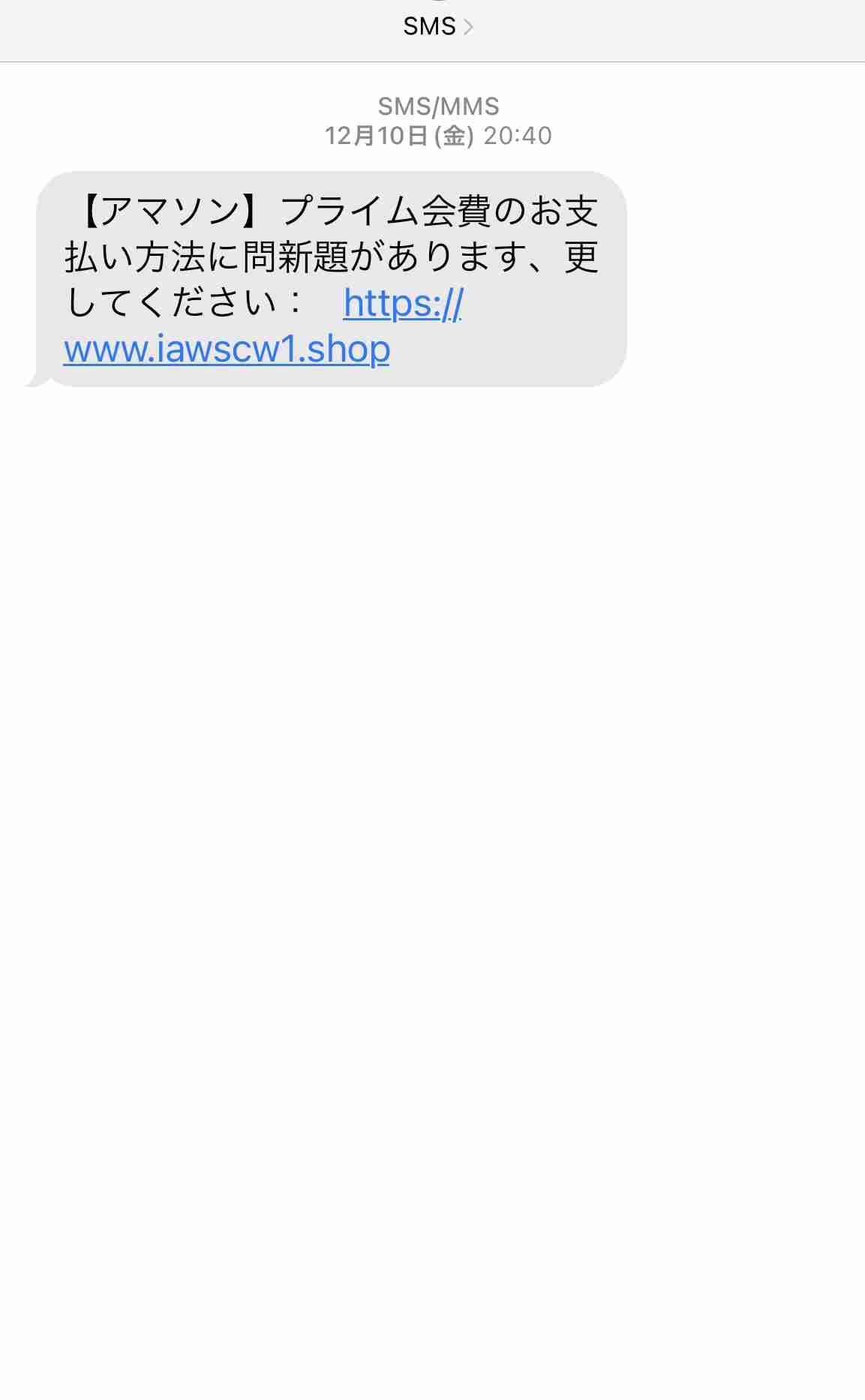Open the www.iawscw1.shop link in the message

[x=227, y=349]
